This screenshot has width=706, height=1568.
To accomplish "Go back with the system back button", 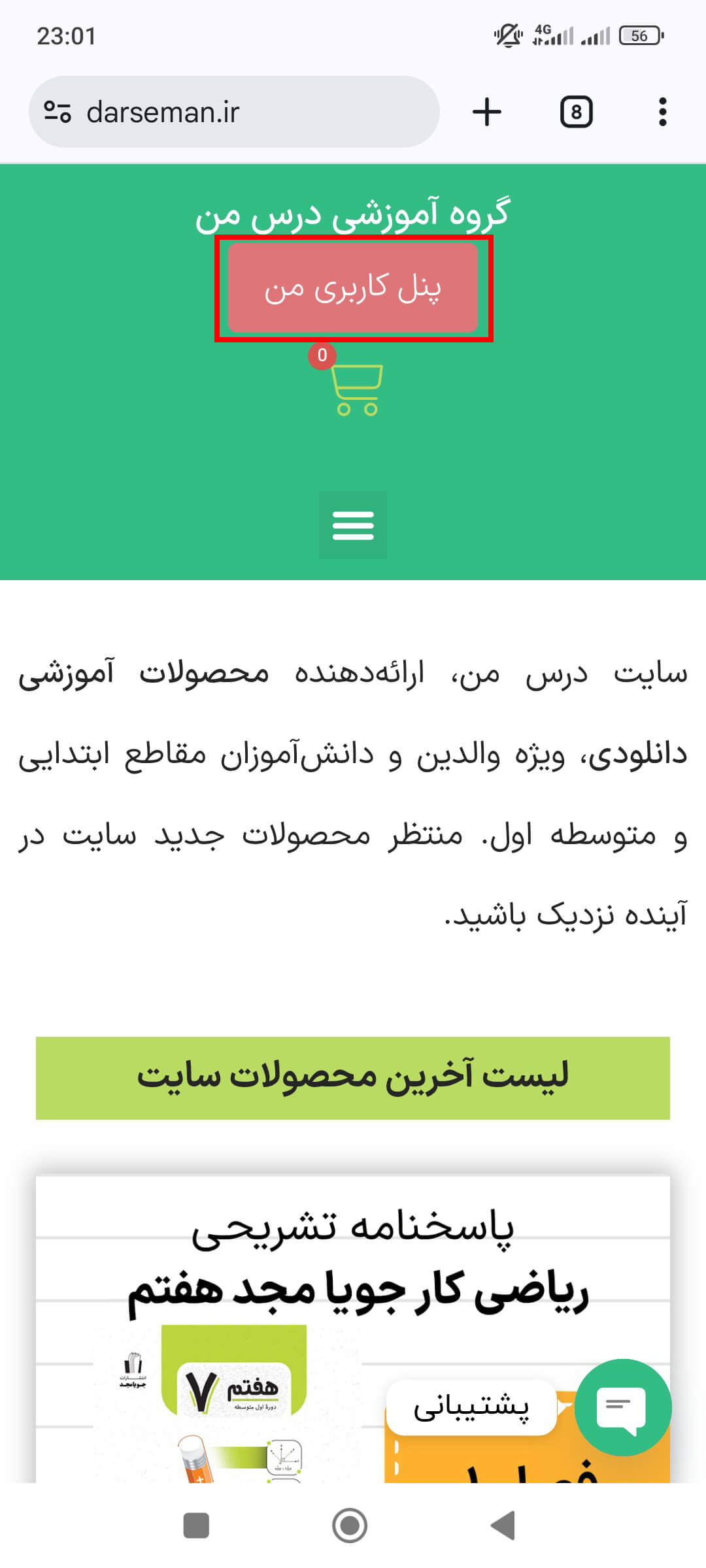I will pyautogui.click(x=503, y=1526).
